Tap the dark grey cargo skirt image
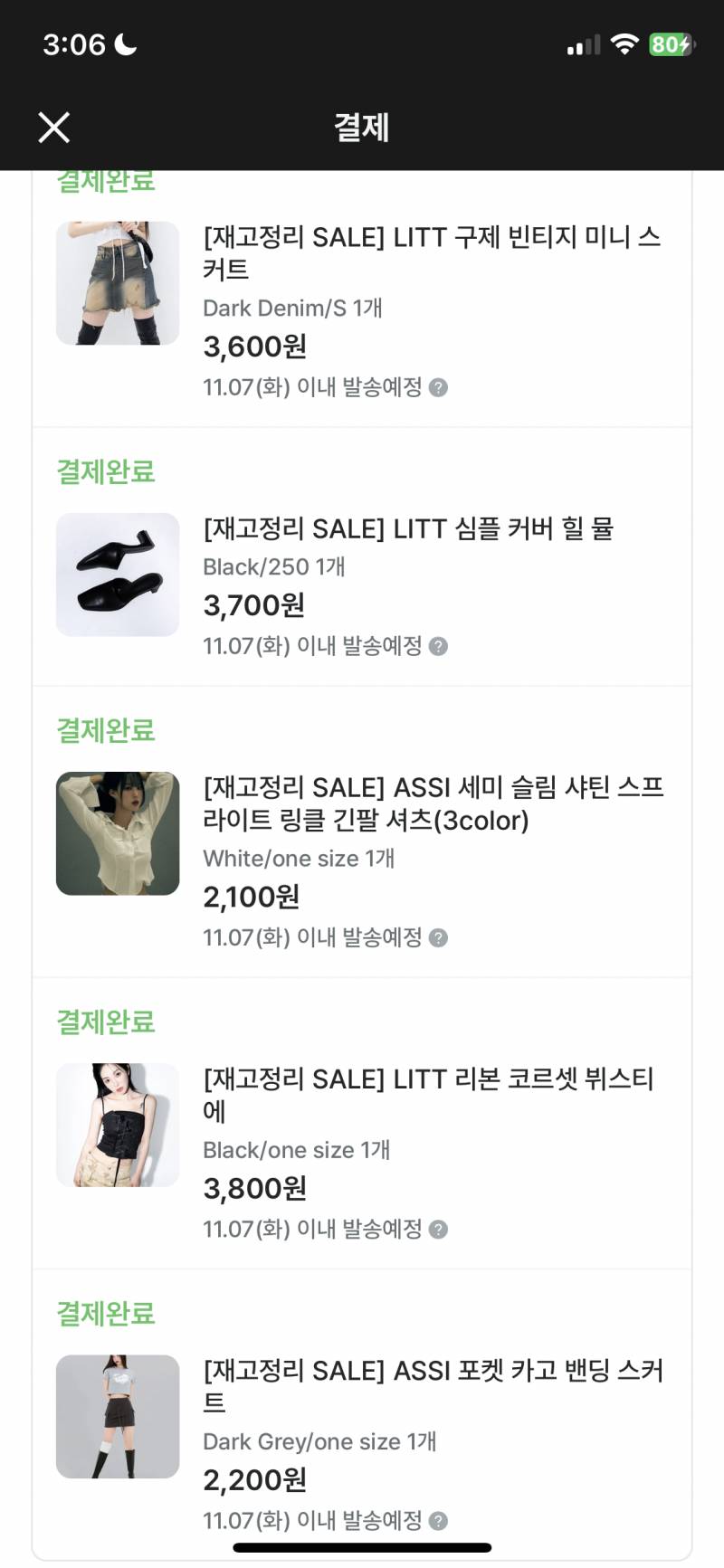Image resolution: width=724 pixels, height=1568 pixels. [x=118, y=1416]
